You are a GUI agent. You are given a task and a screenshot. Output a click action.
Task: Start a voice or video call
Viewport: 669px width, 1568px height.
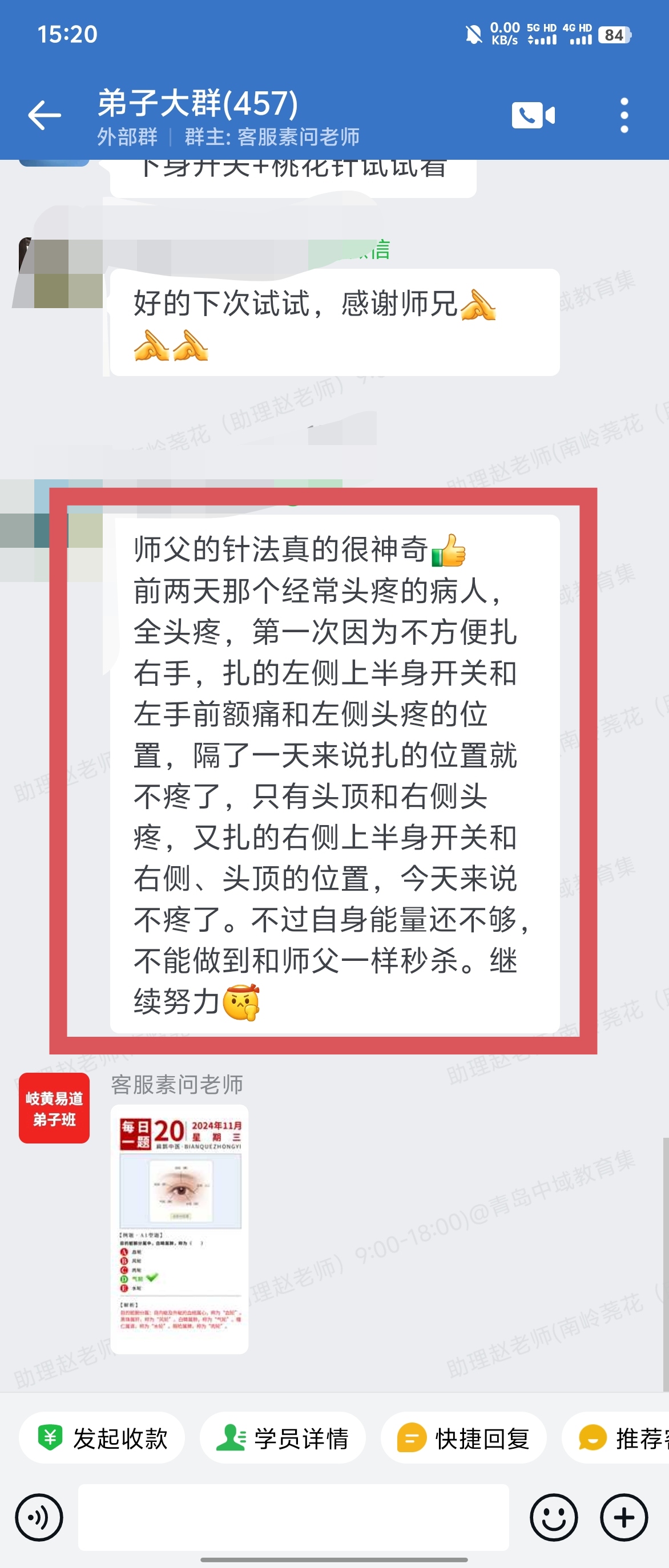click(x=533, y=115)
